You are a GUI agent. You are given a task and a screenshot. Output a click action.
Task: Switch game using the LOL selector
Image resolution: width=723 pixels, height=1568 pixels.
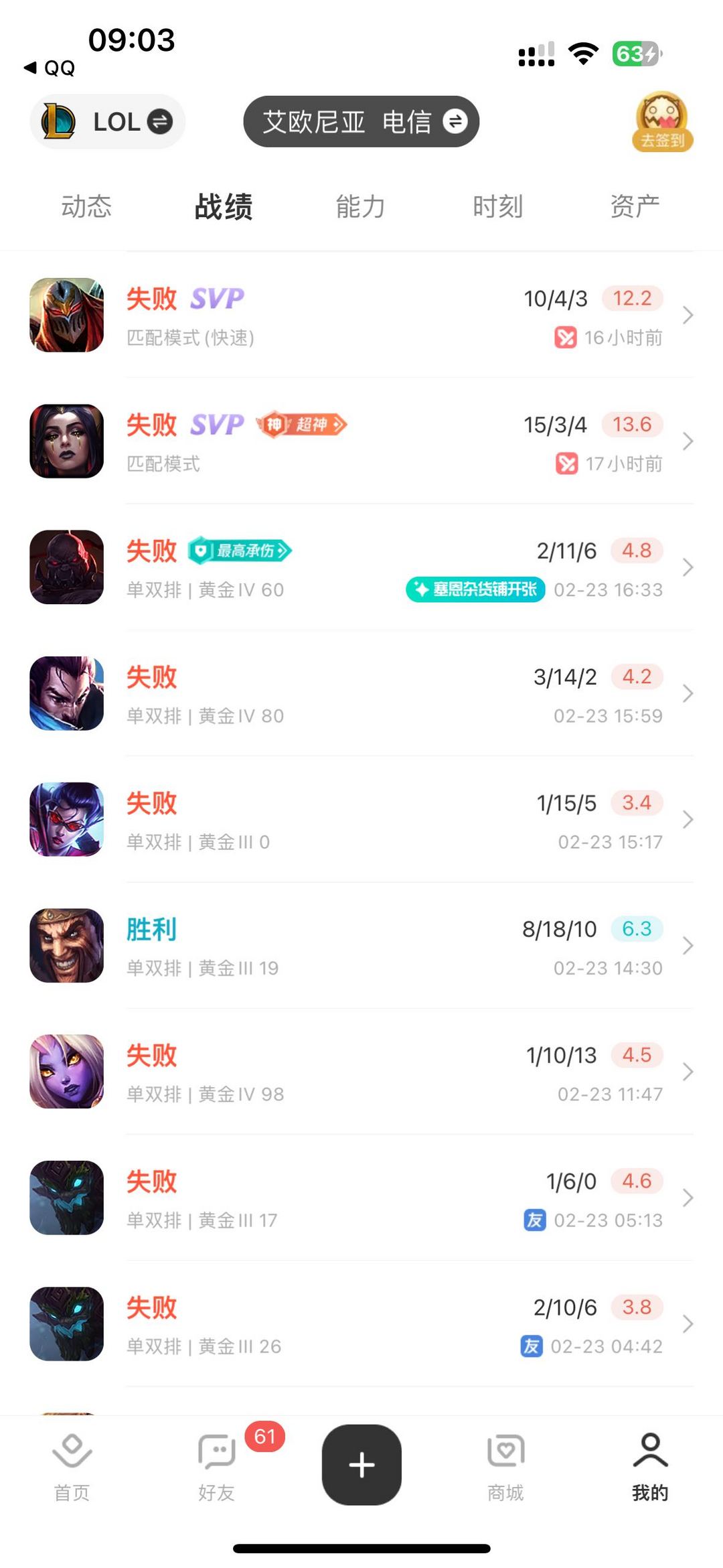point(107,122)
